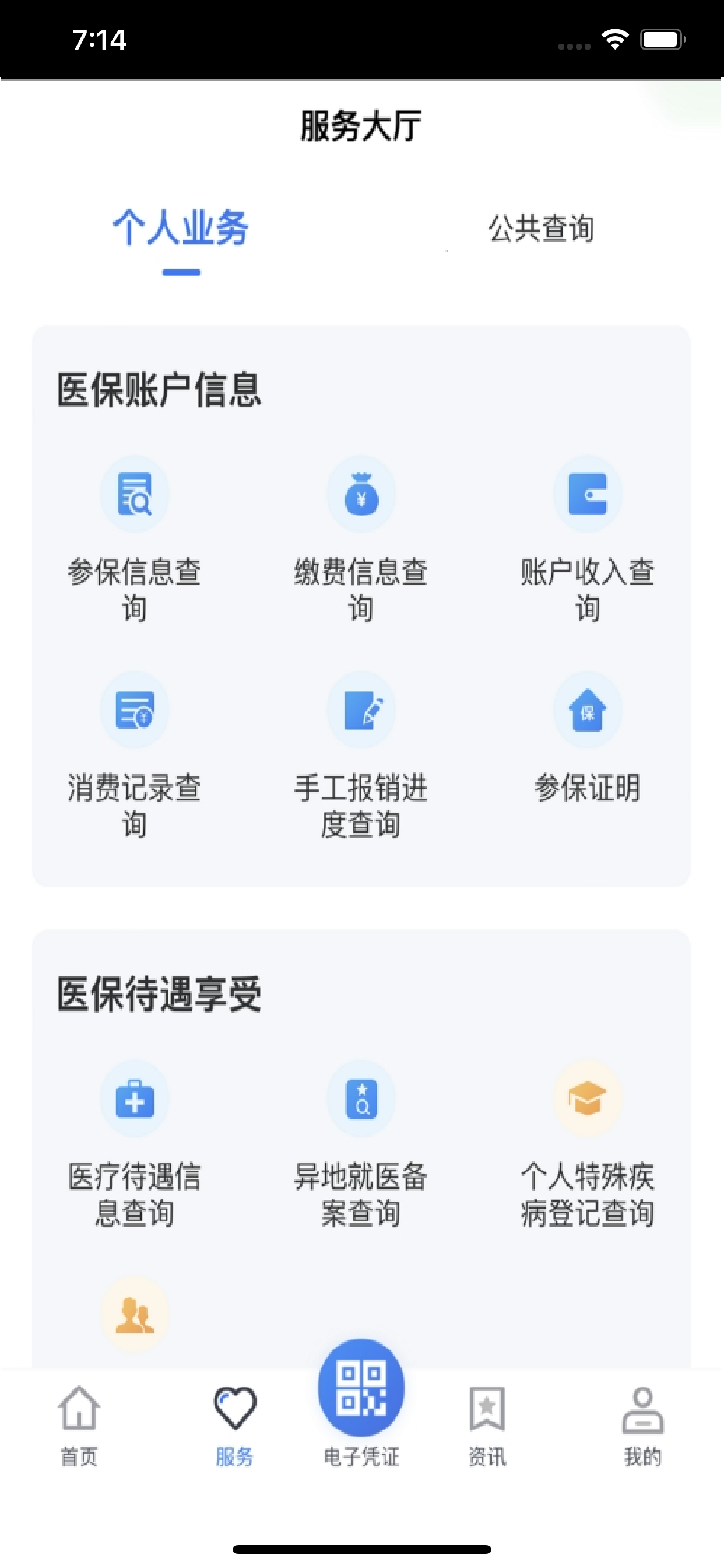Tap the 消费记录查询 record icon
Image resolution: width=724 pixels, height=1568 pixels.
click(135, 710)
